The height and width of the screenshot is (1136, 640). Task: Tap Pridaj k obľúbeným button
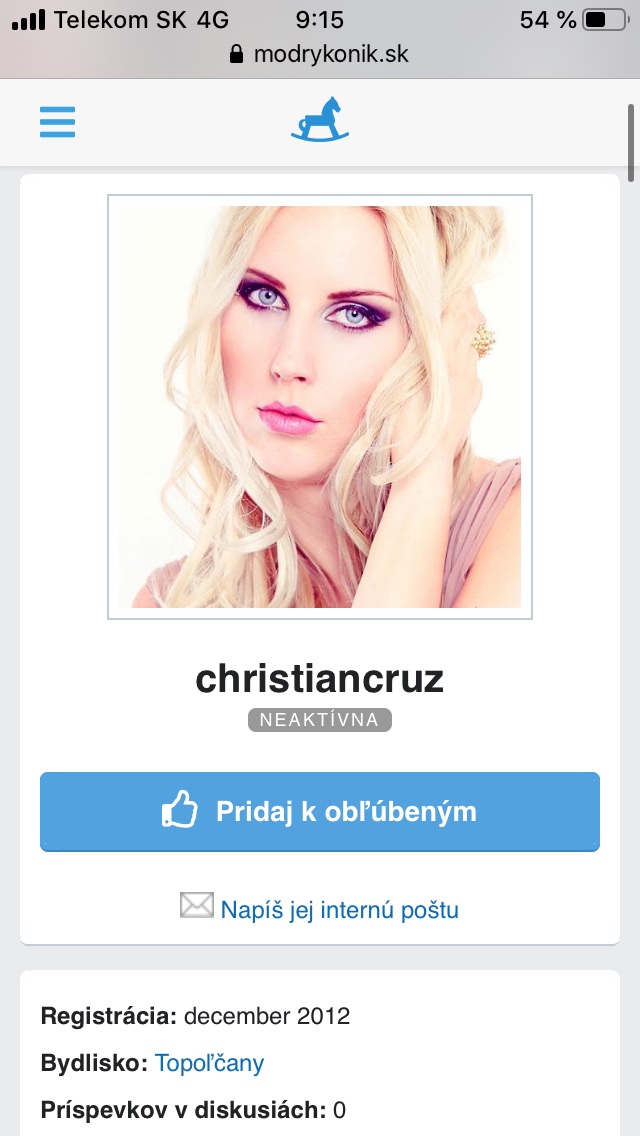(x=320, y=811)
